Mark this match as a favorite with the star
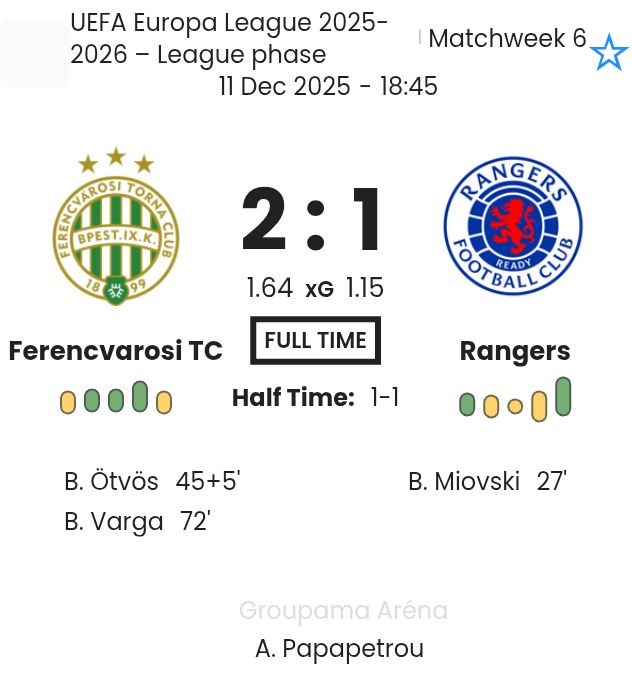Viewport: 632px width, 676px height. click(608, 52)
